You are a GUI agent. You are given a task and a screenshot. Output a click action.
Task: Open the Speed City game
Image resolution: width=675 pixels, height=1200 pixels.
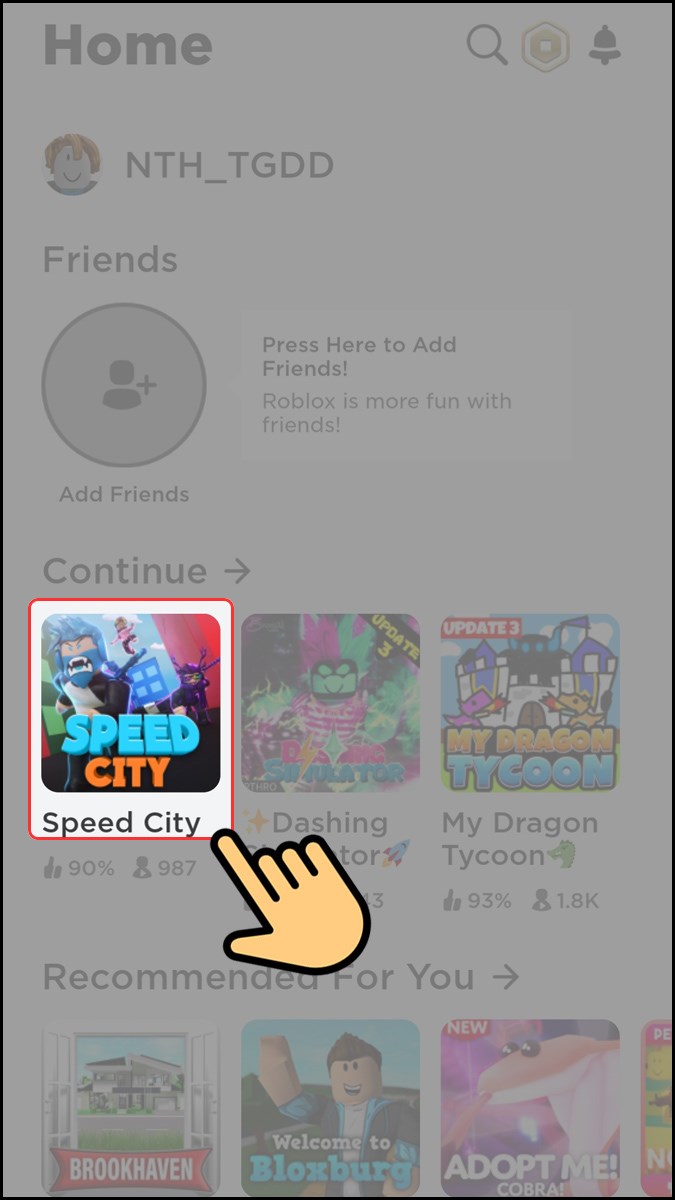pos(131,704)
